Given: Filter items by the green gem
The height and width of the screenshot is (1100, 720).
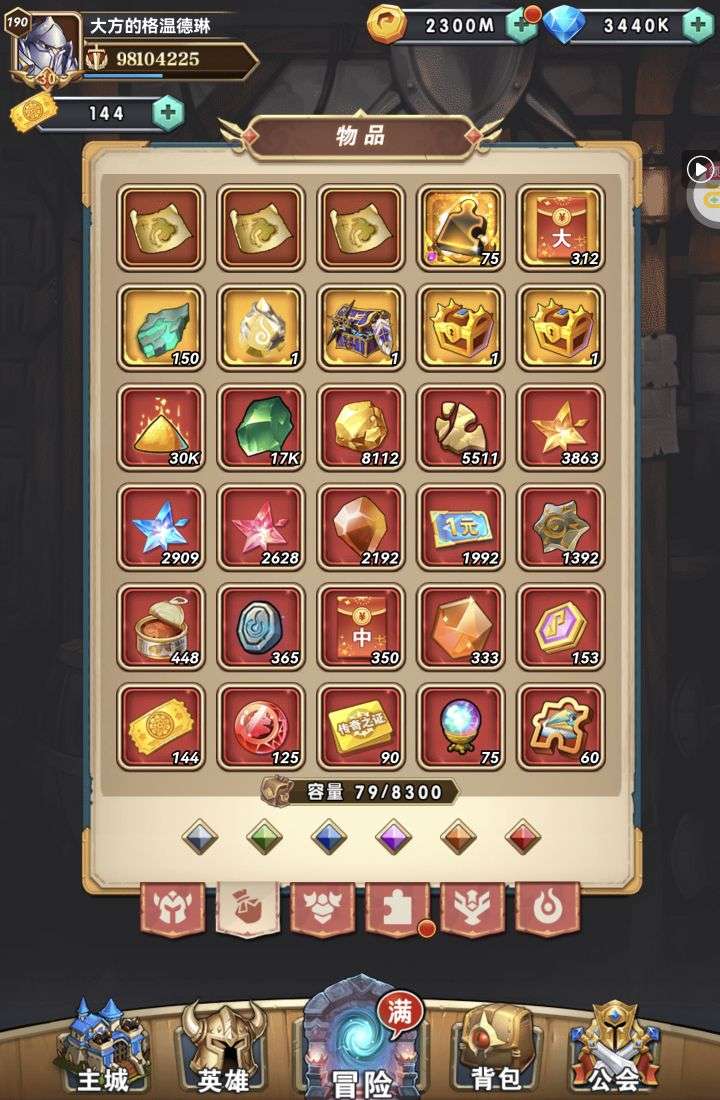Looking at the screenshot, I should 264,837.
